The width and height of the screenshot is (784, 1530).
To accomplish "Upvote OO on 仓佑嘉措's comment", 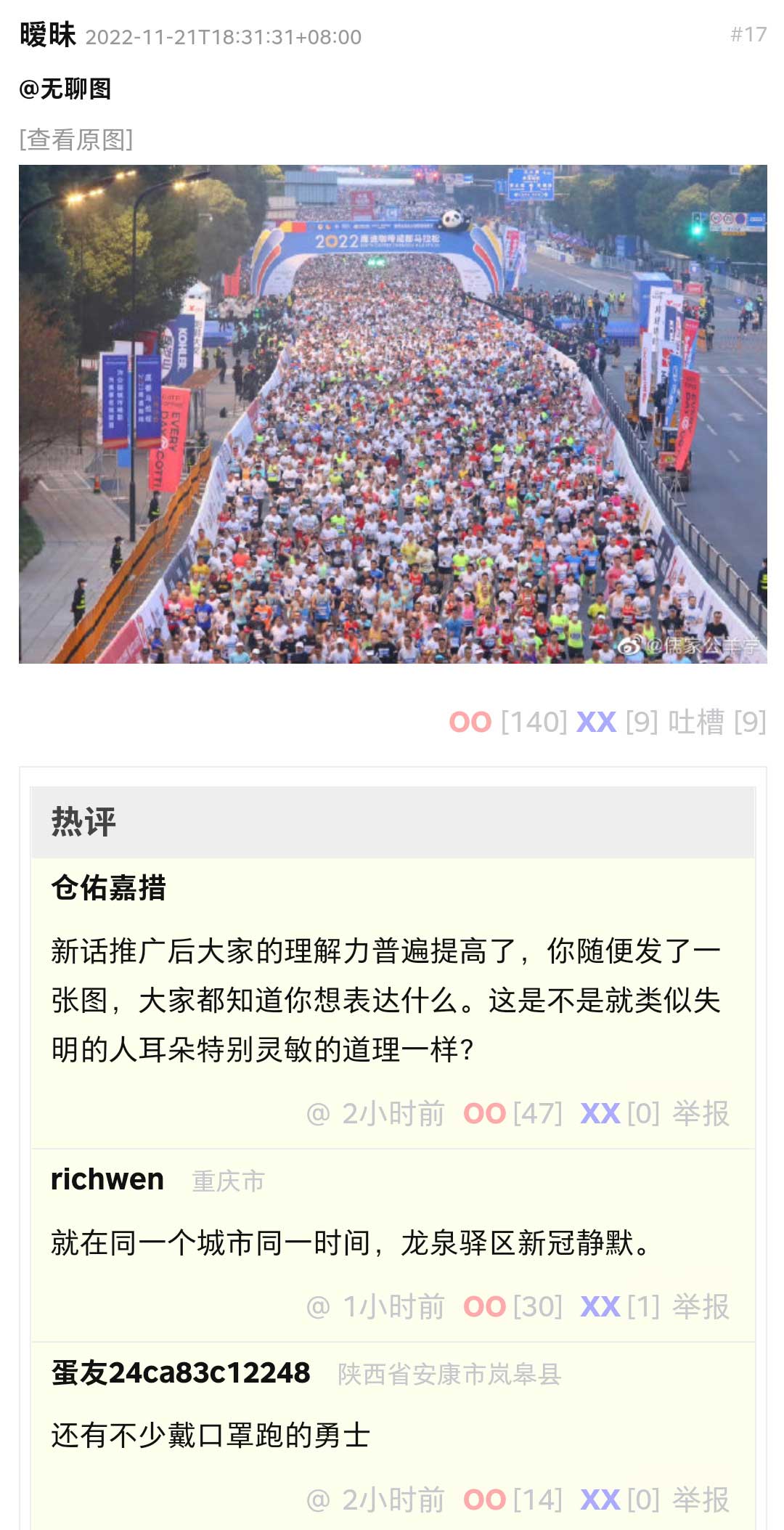I will click(x=484, y=1113).
